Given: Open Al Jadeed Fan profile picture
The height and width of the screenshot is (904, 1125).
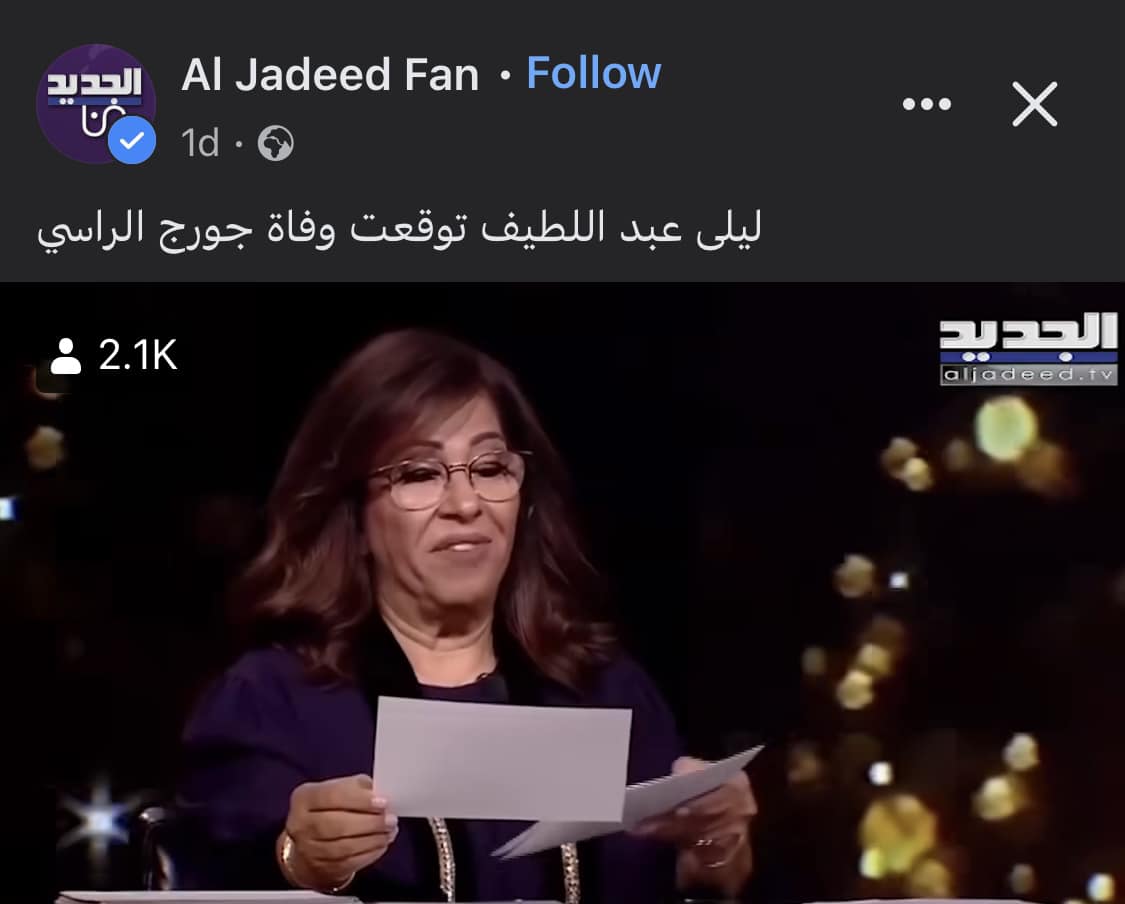Looking at the screenshot, I should [95, 102].
